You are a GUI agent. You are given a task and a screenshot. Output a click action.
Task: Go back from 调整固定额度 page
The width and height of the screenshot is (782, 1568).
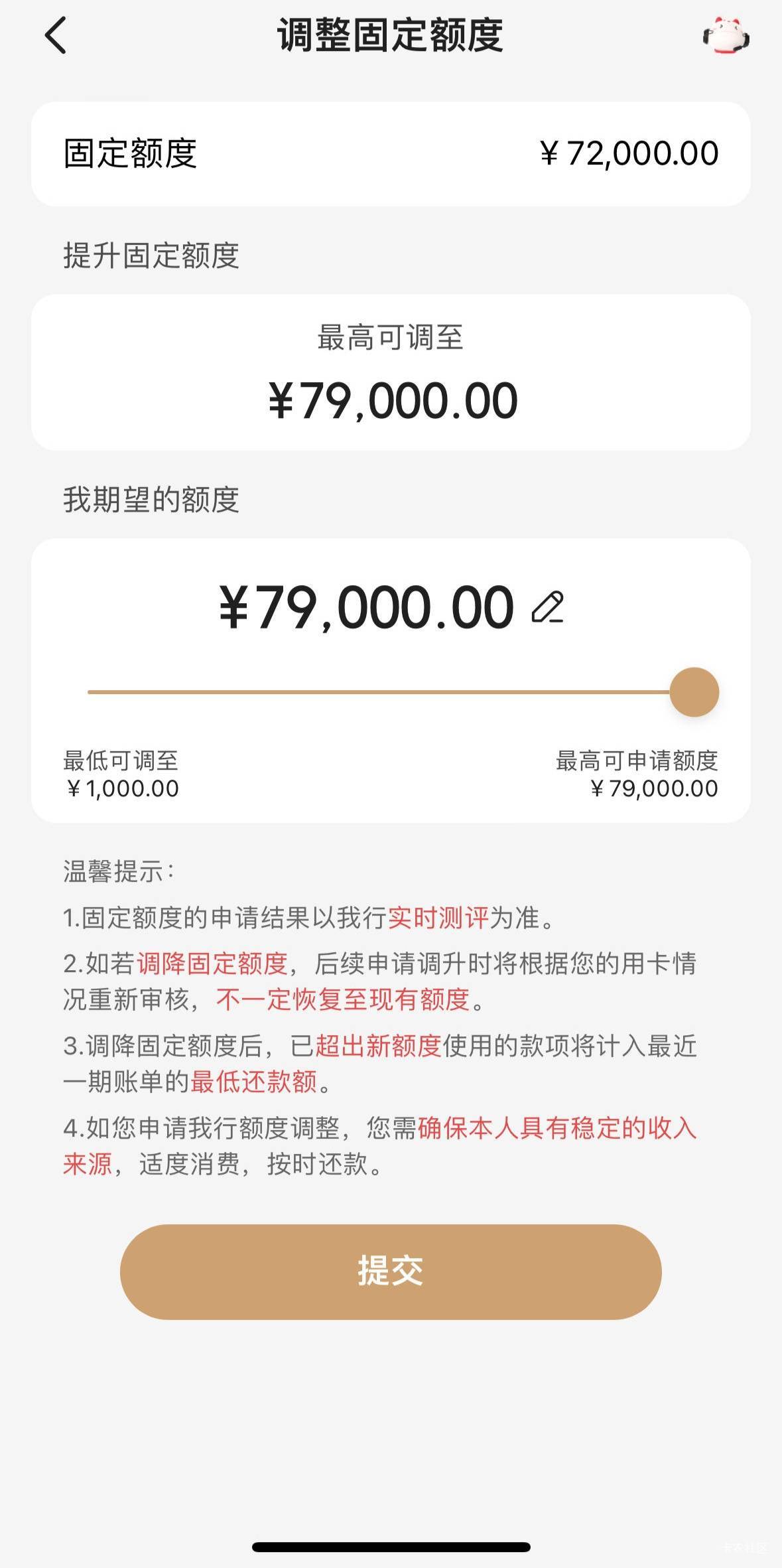56,35
